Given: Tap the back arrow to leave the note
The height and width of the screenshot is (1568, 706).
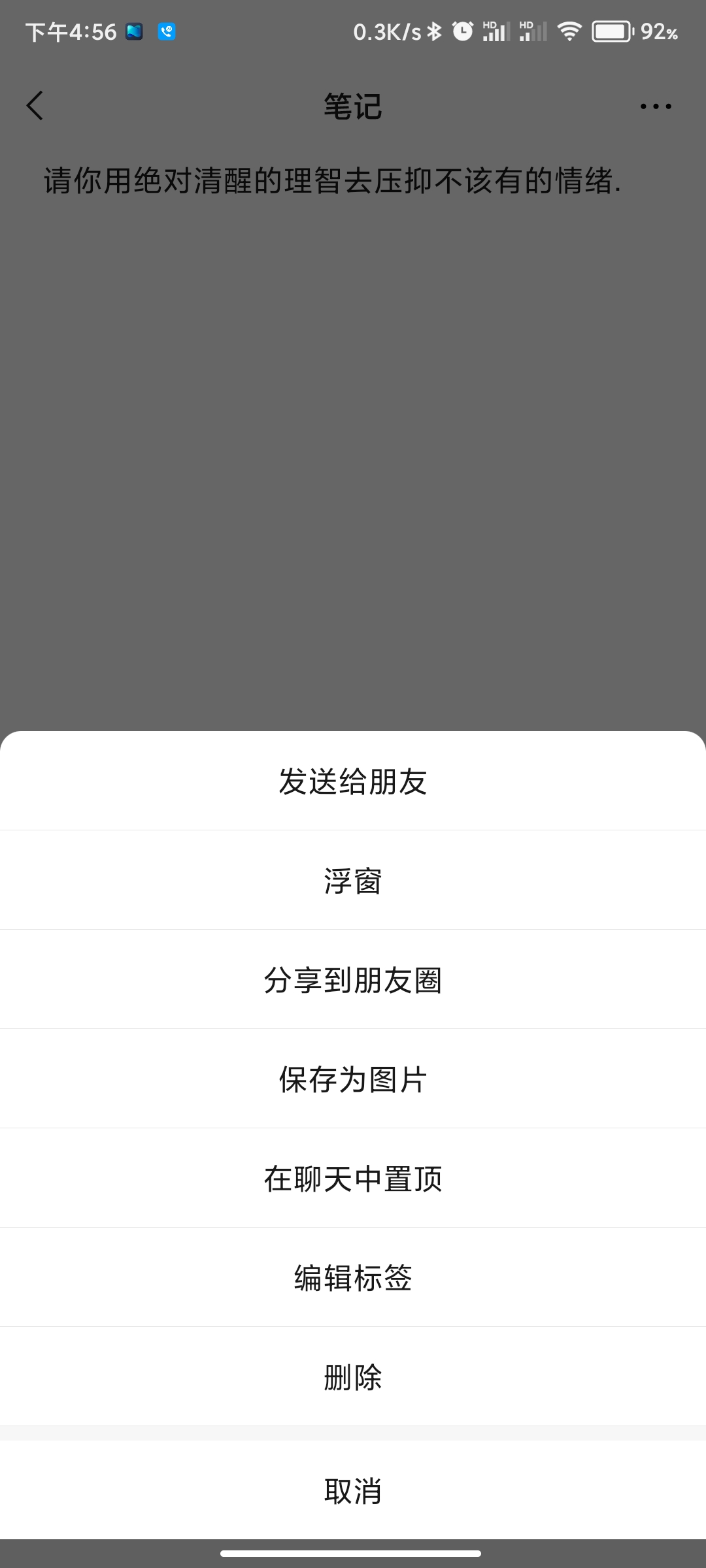Looking at the screenshot, I should tap(35, 106).
